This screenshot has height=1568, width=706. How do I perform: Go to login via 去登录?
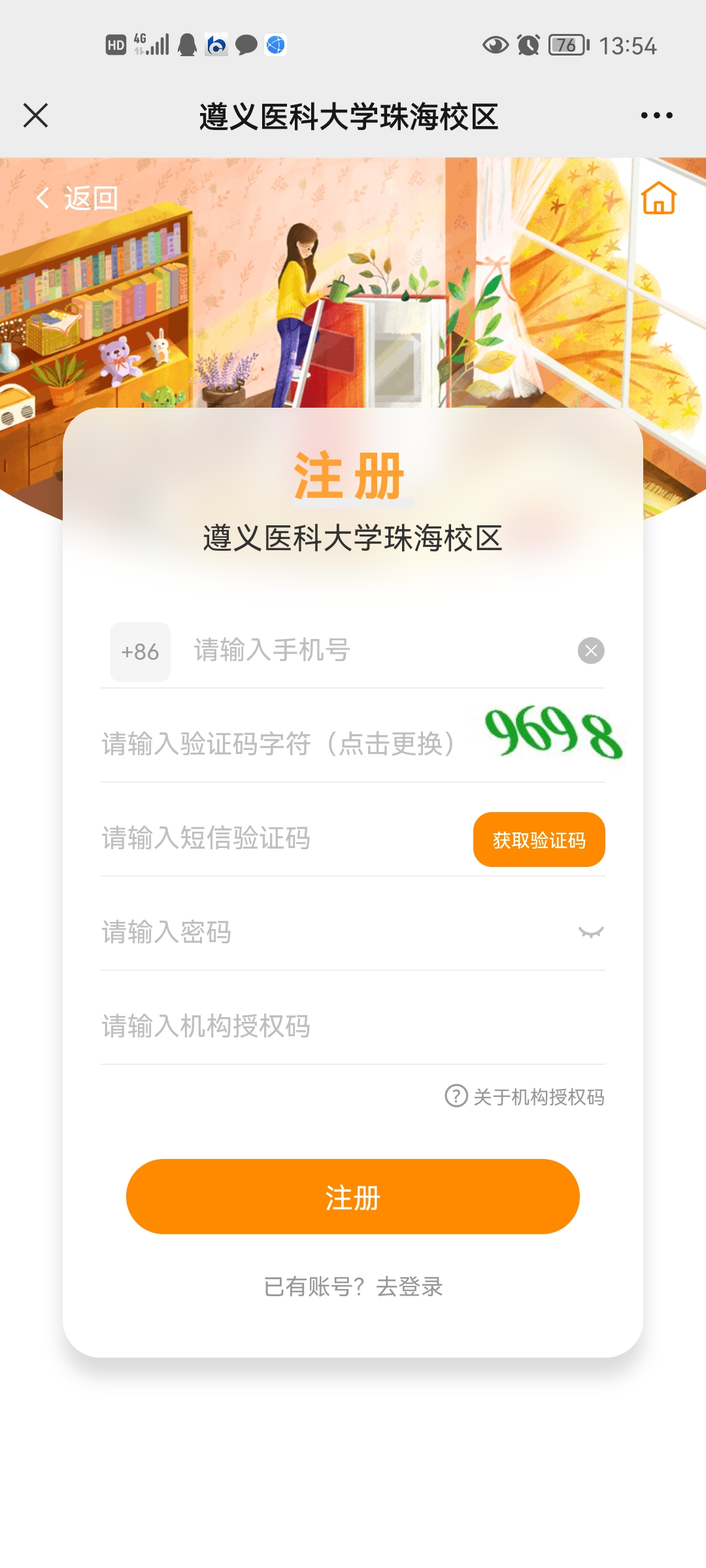[x=409, y=1286]
